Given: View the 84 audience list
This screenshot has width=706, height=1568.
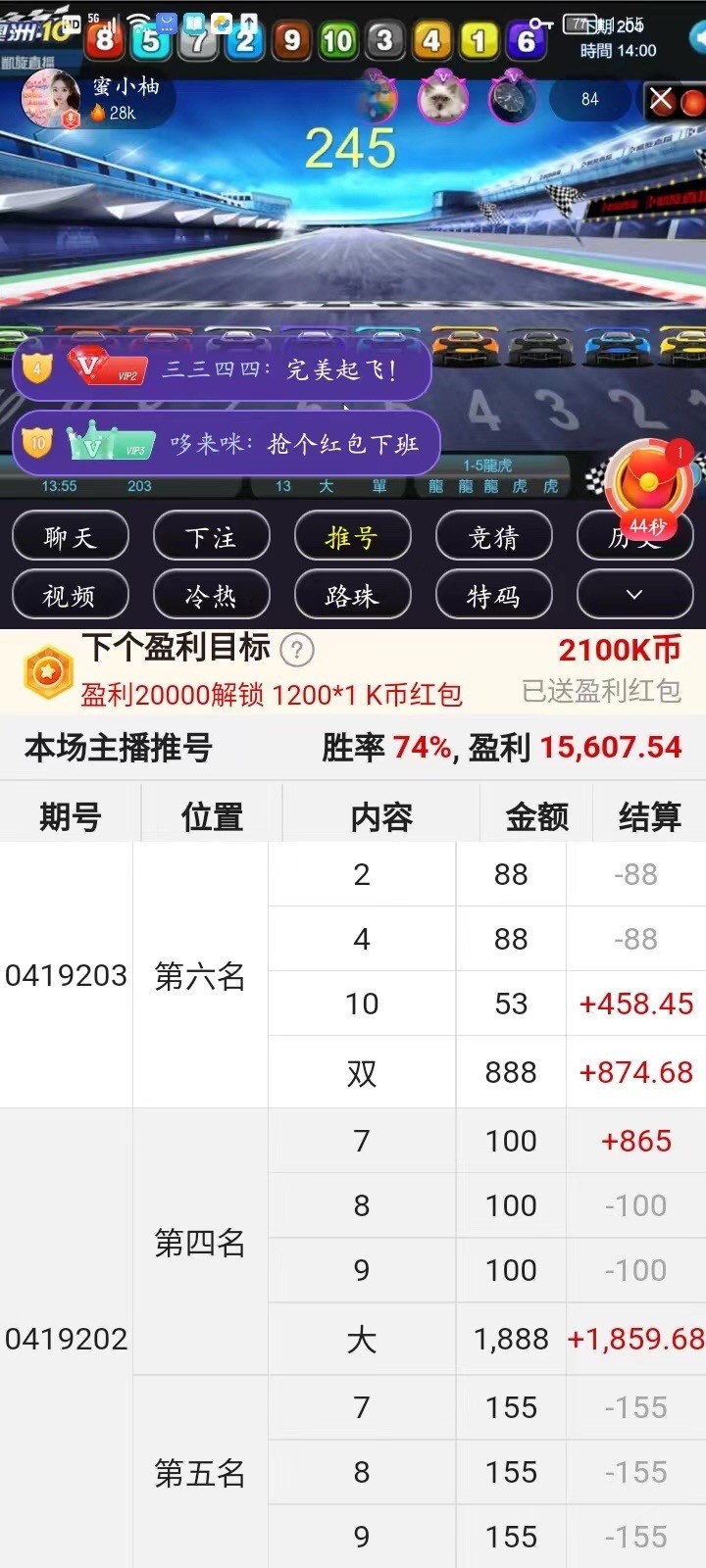Looking at the screenshot, I should 589,99.
